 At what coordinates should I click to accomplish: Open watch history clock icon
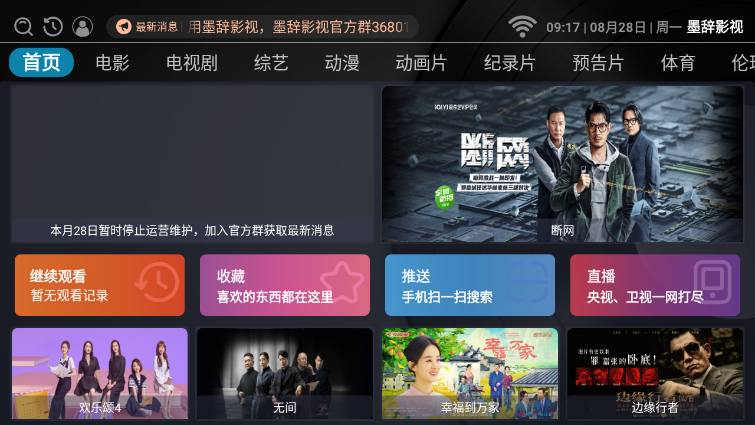53,27
